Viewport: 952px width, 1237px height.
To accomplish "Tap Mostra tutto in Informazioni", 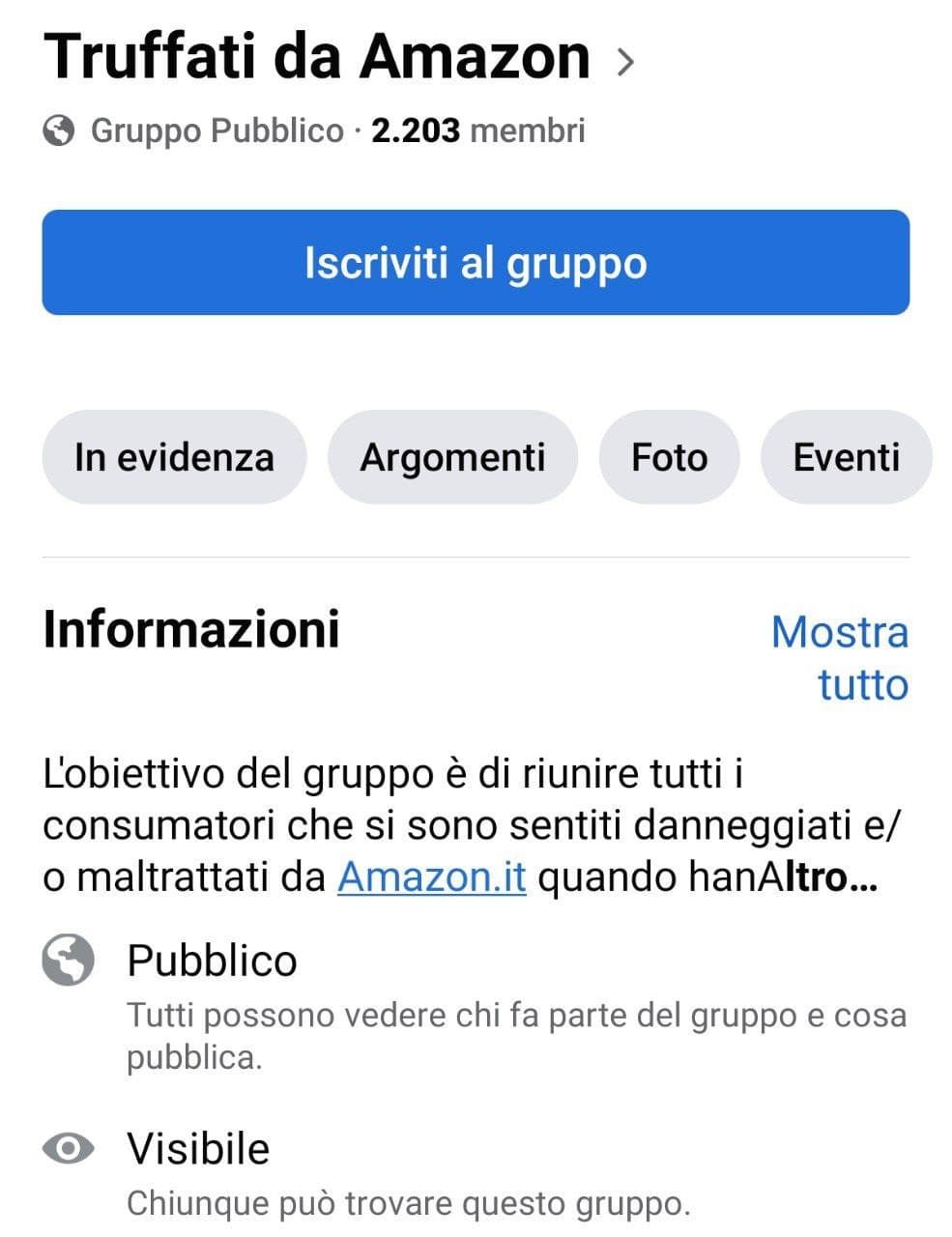I will pos(839,658).
